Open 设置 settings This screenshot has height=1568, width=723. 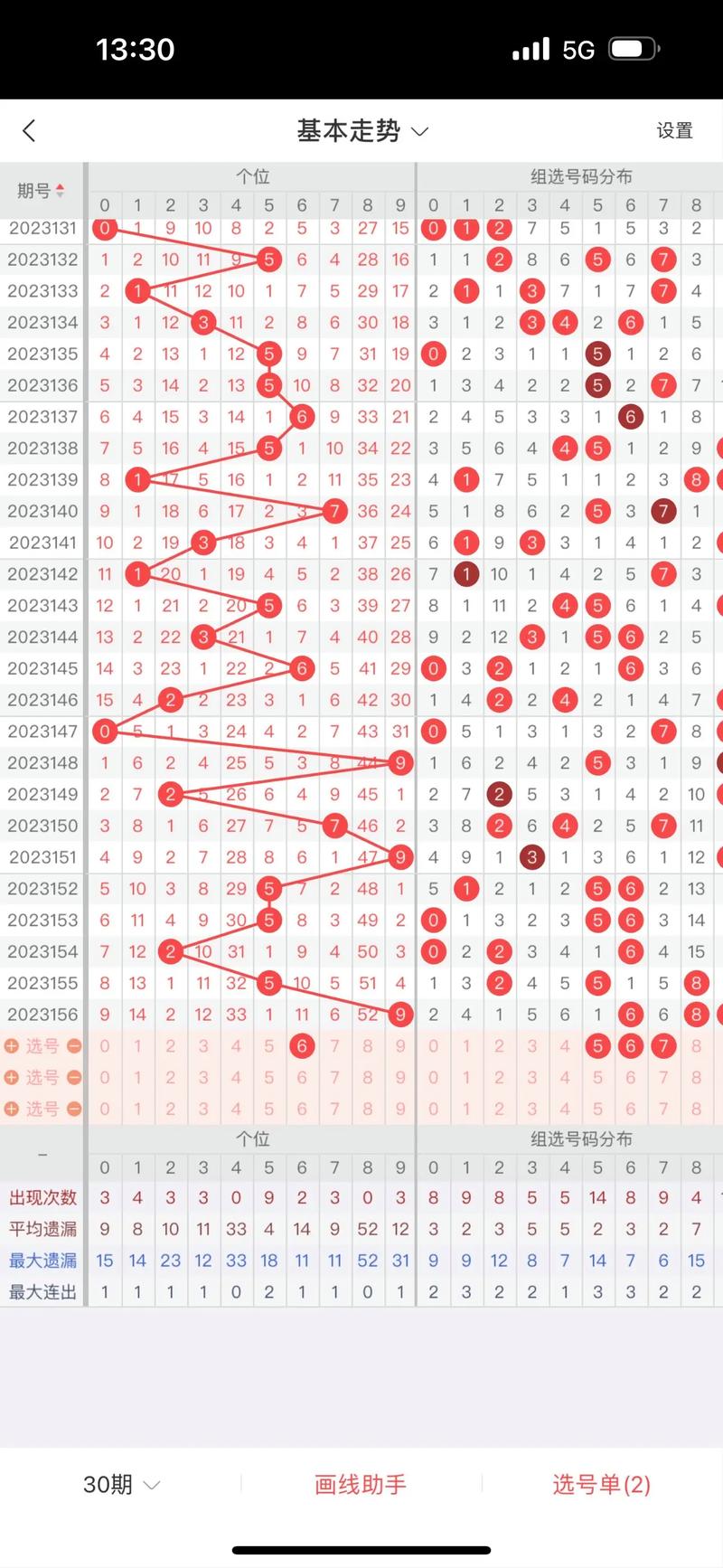[674, 131]
